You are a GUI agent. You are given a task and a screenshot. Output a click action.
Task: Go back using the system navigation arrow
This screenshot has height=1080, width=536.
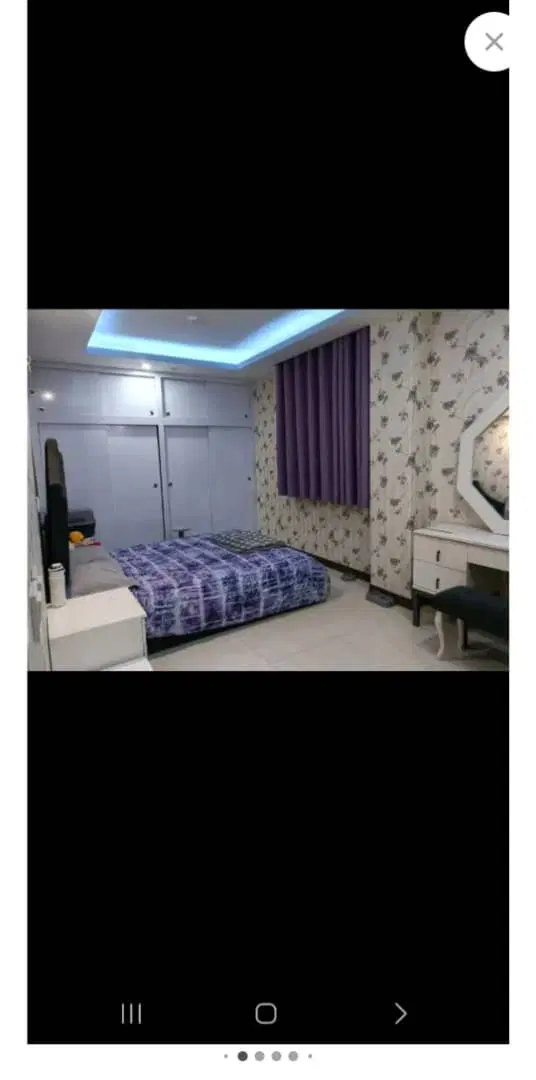pos(400,1013)
